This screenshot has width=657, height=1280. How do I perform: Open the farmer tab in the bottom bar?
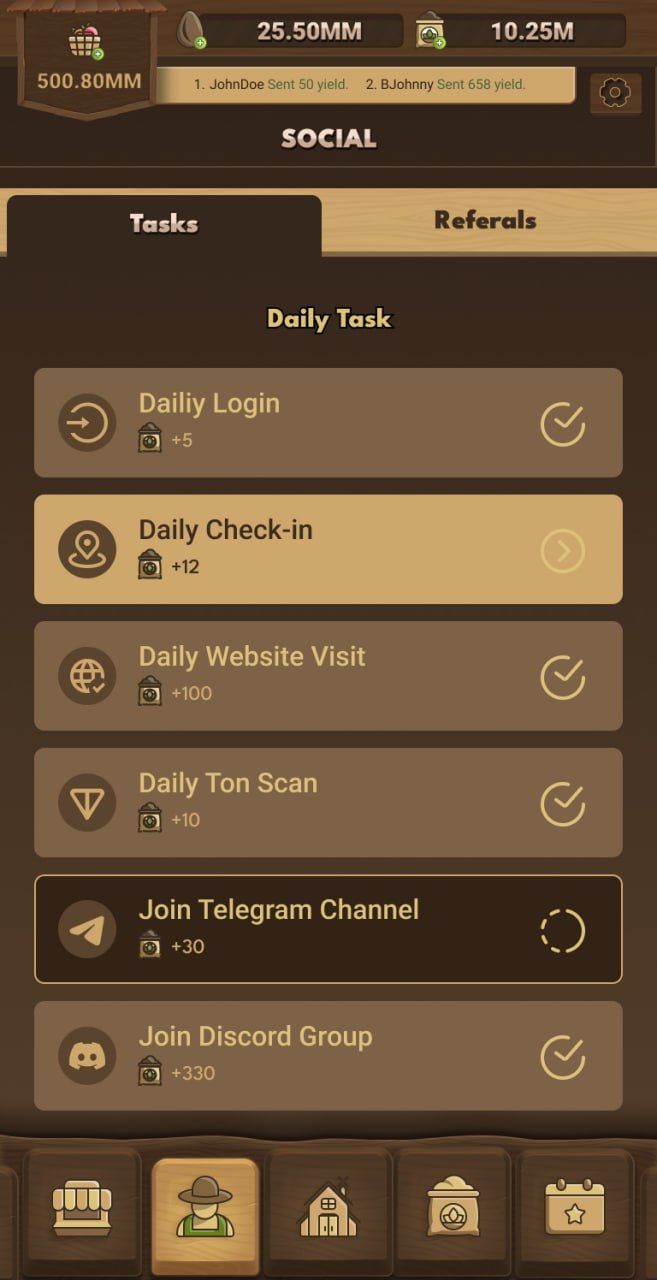[x=205, y=1208]
